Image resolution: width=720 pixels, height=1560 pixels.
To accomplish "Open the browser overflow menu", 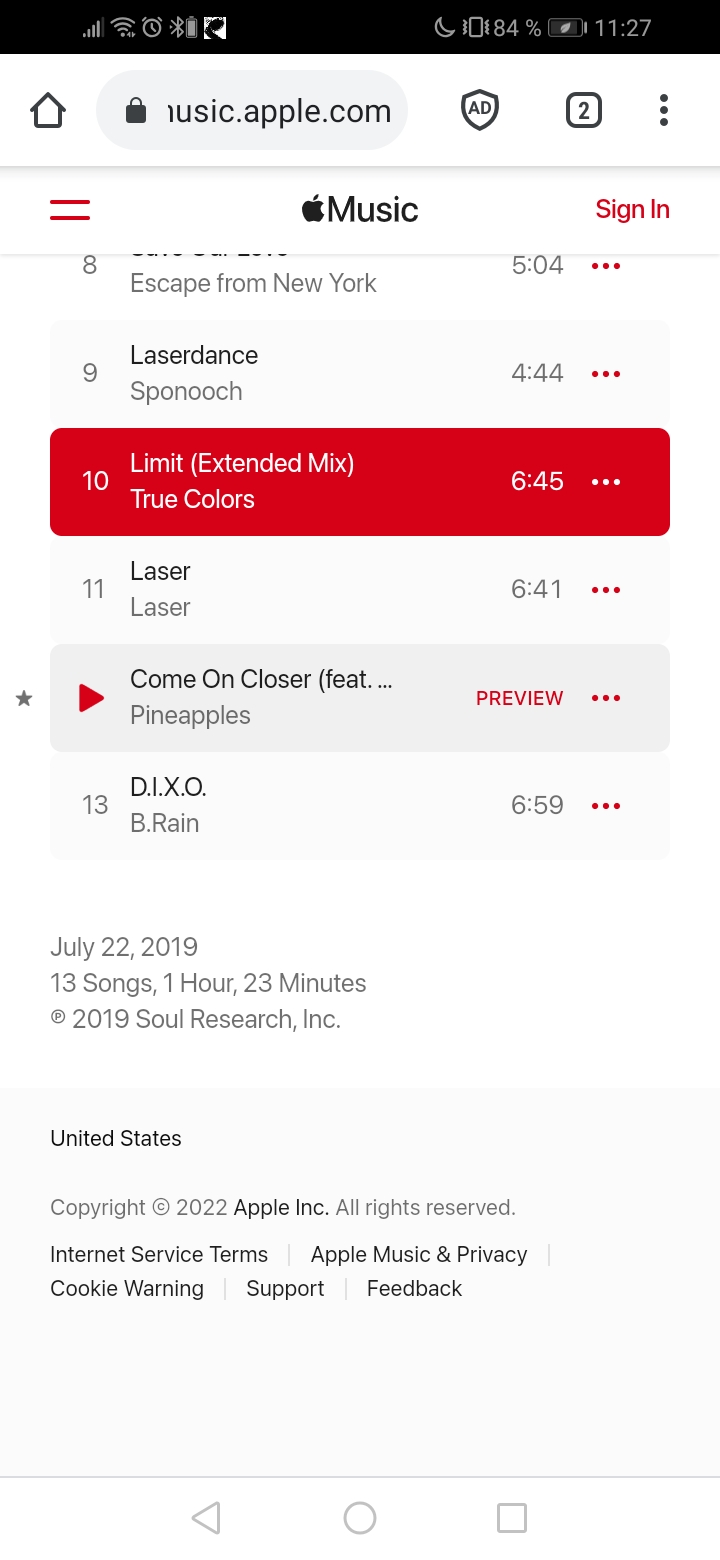I will pyautogui.click(x=663, y=110).
